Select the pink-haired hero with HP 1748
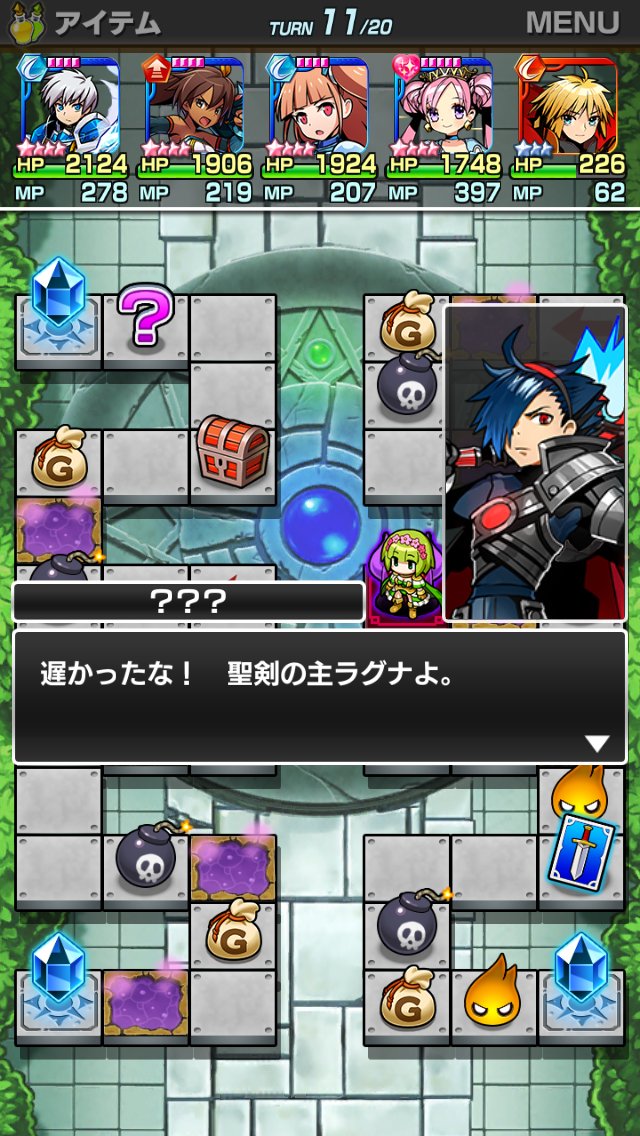 coord(444,105)
